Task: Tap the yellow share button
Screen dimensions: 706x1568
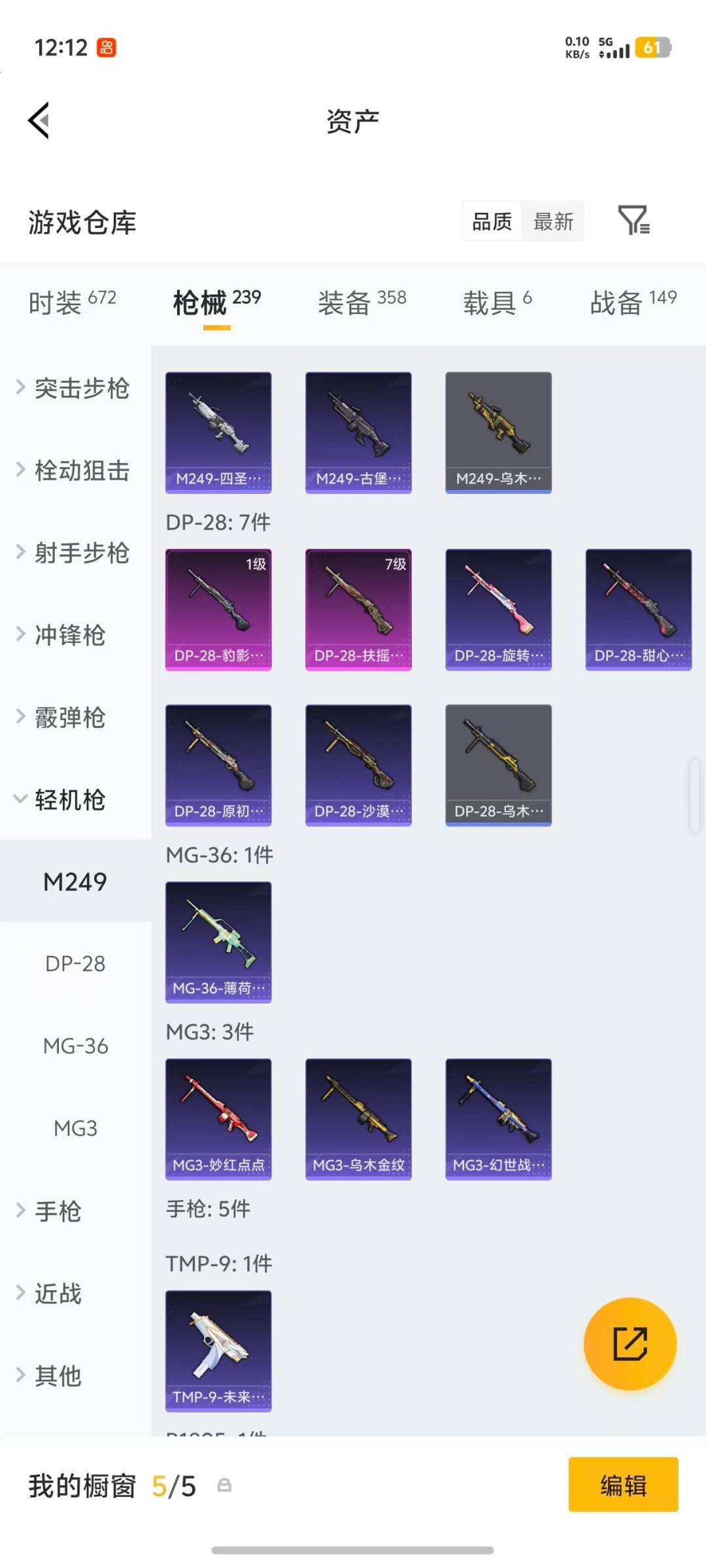Action: tap(630, 1344)
